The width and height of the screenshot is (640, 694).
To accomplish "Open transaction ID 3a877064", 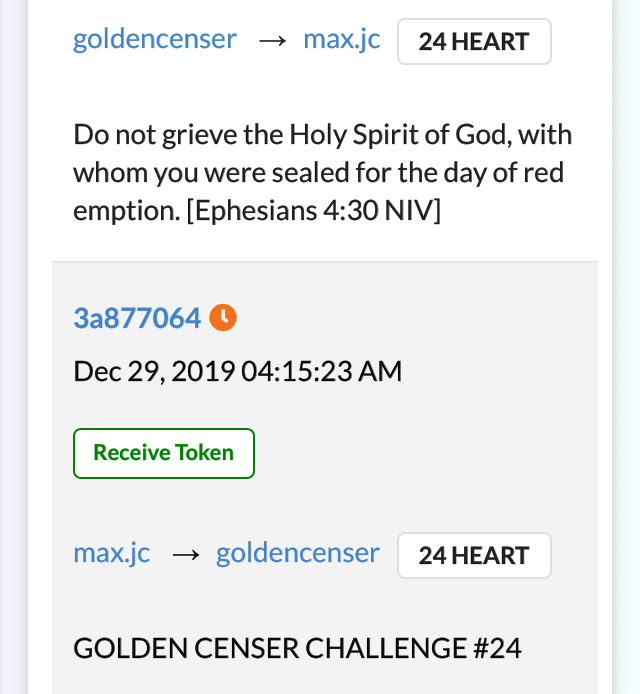I will pos(137,318).
